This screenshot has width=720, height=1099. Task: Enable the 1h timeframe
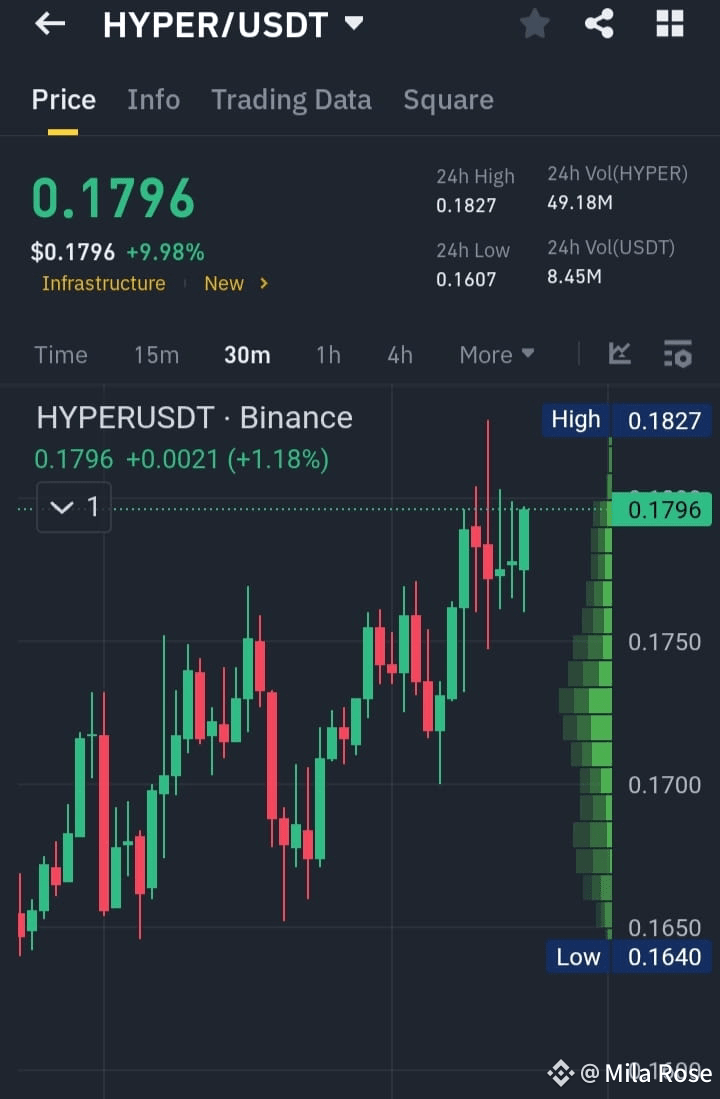click(x=328, y=354)
